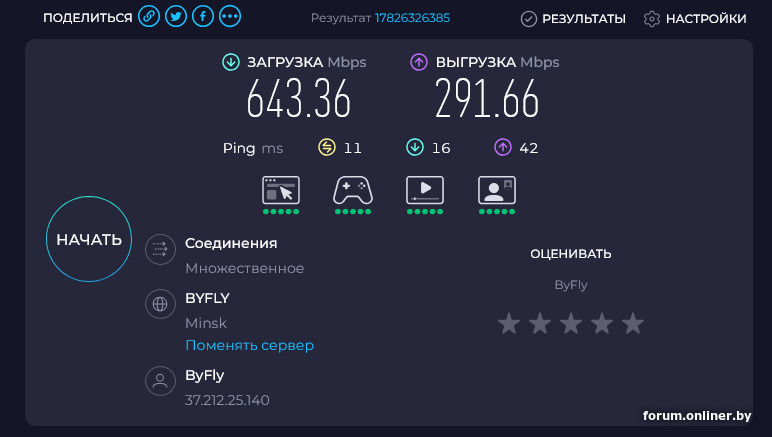
Task: Open НАСТРОЙКИ settings
Action: tap(695, 18)
